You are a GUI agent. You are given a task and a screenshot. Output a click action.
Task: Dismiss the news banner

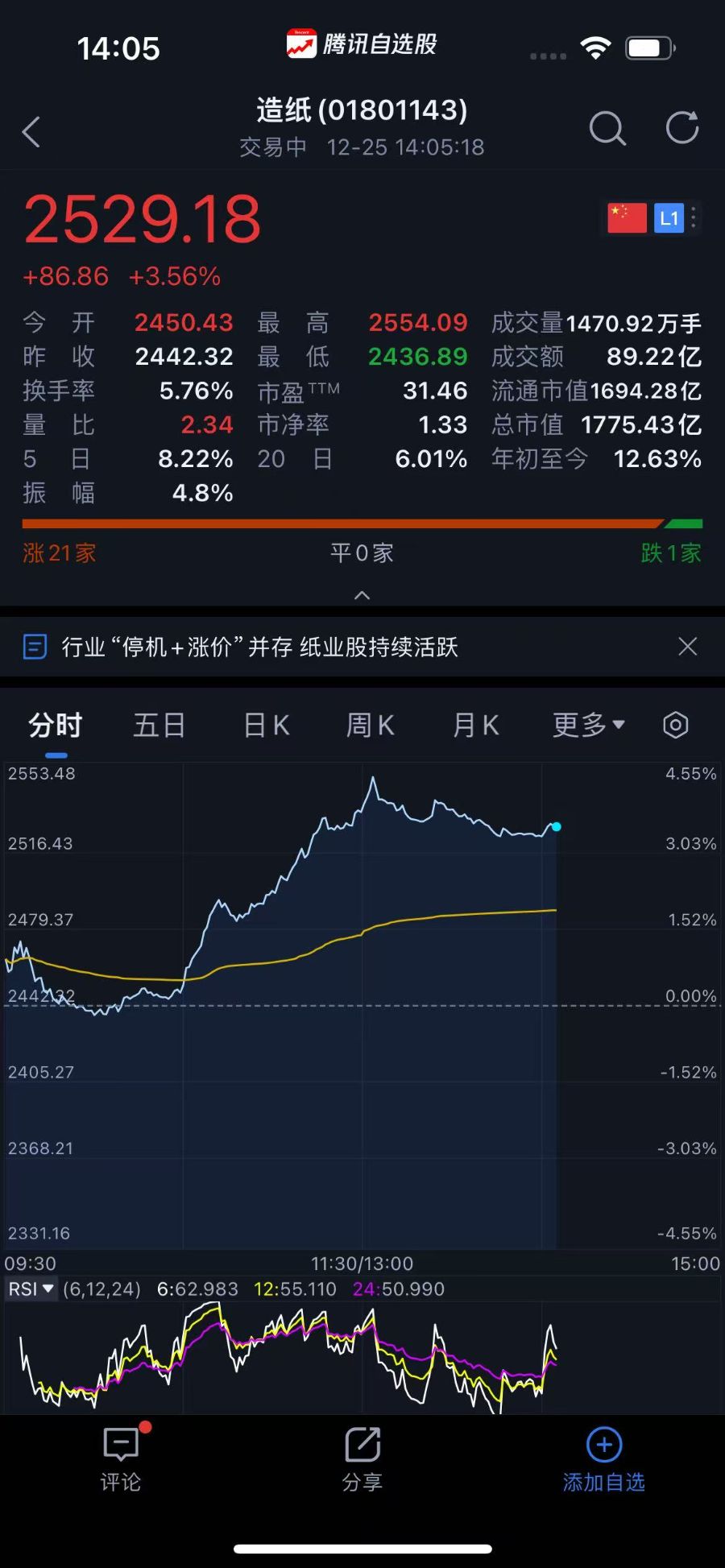(687, 647)
